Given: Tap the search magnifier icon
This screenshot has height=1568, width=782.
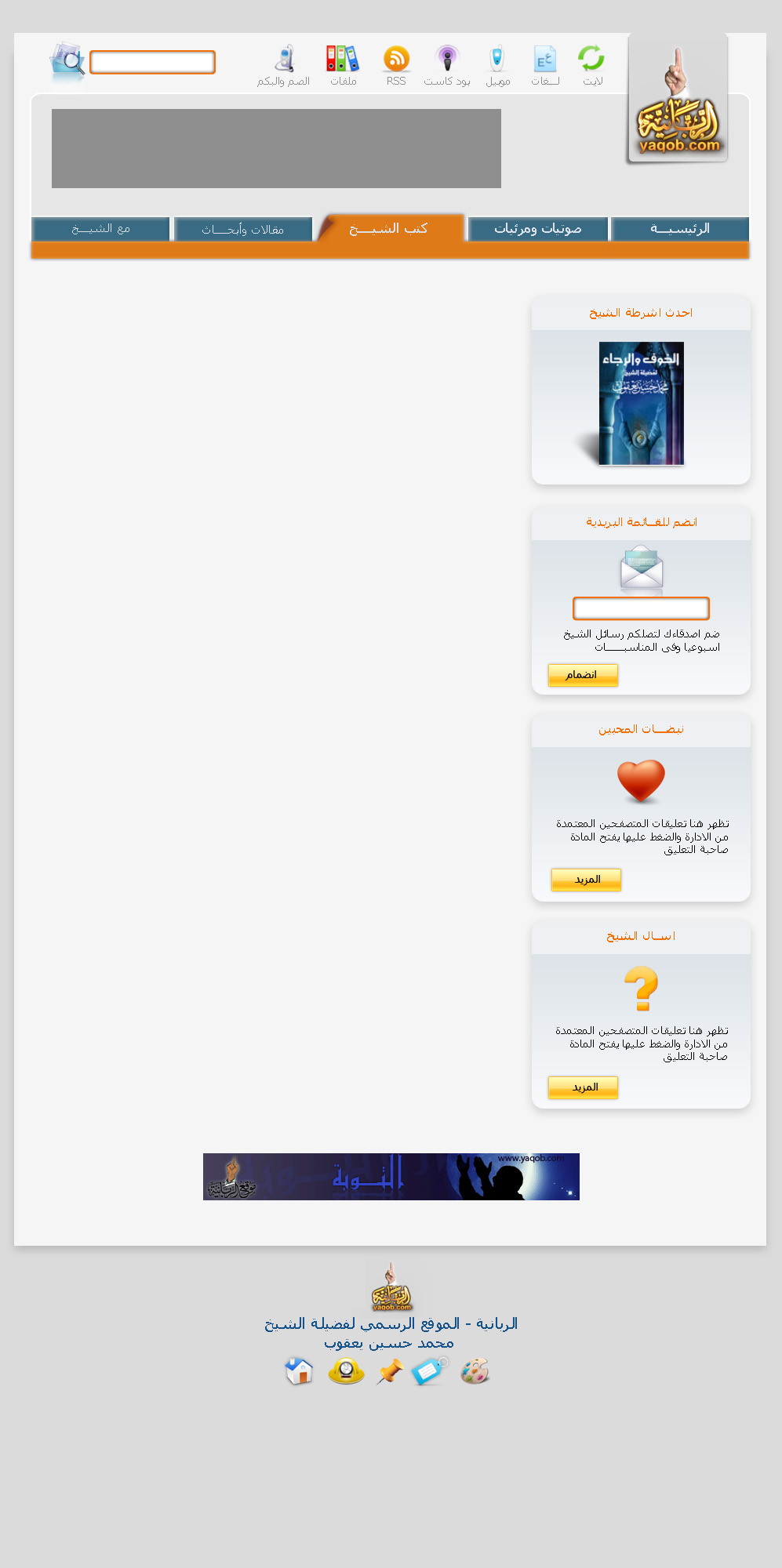Looking at the screenshot, I should [x=67, y=61].
